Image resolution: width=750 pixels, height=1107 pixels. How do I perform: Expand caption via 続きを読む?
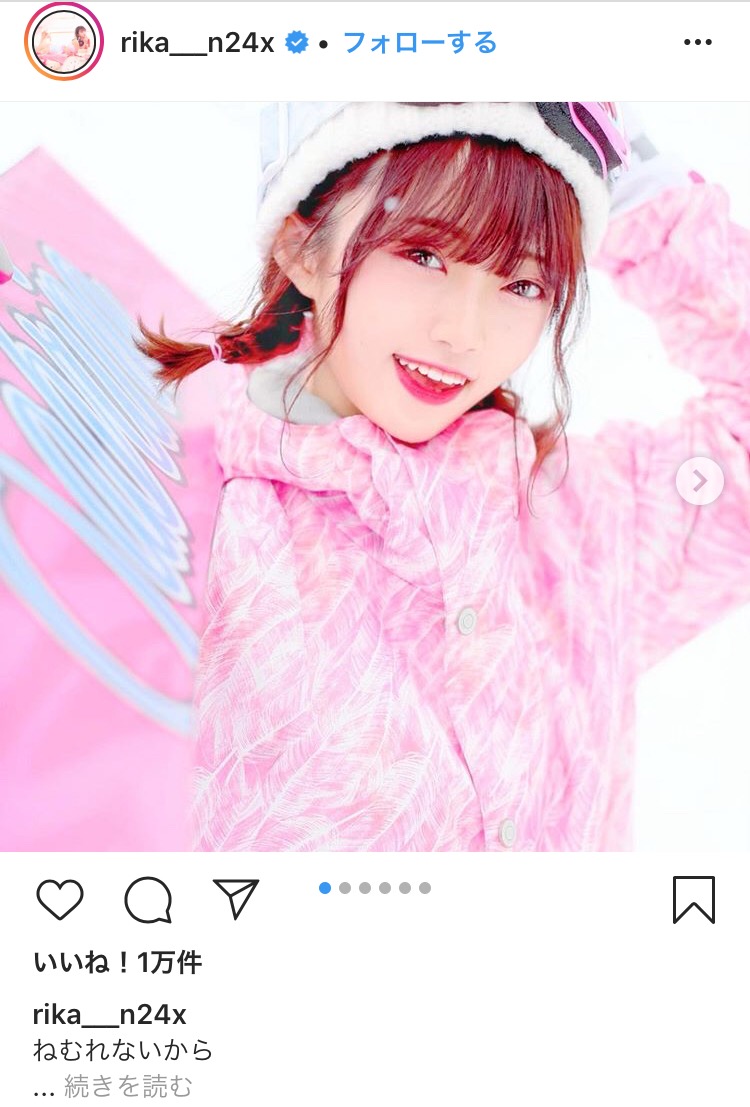(x=128, y=1086)
